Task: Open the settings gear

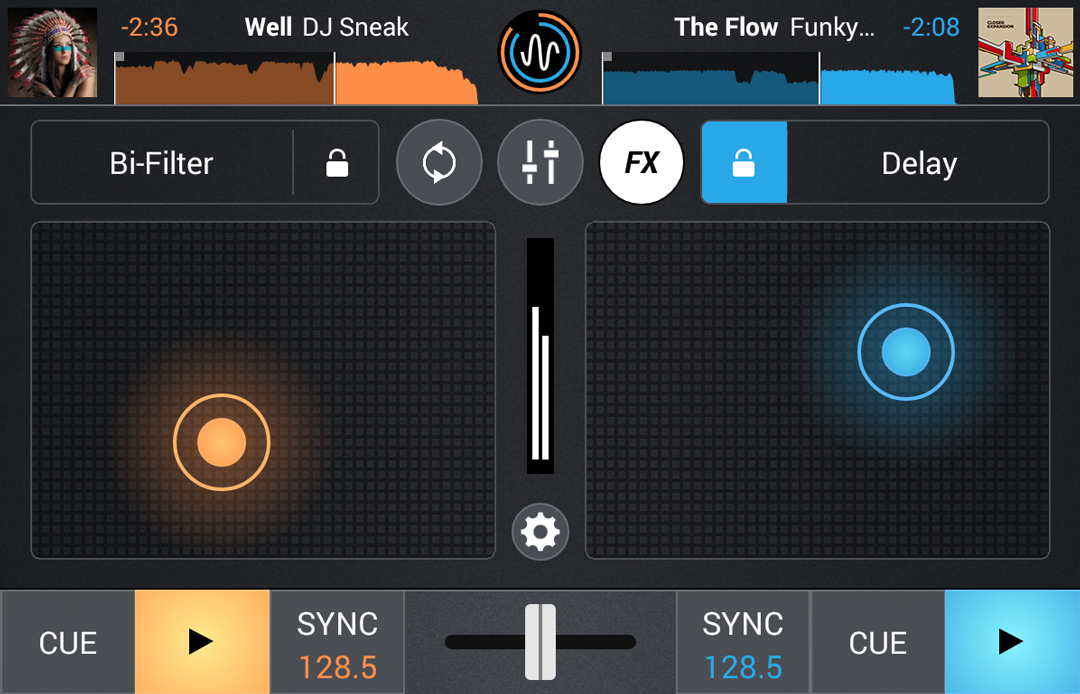Action: pos(540,532)
